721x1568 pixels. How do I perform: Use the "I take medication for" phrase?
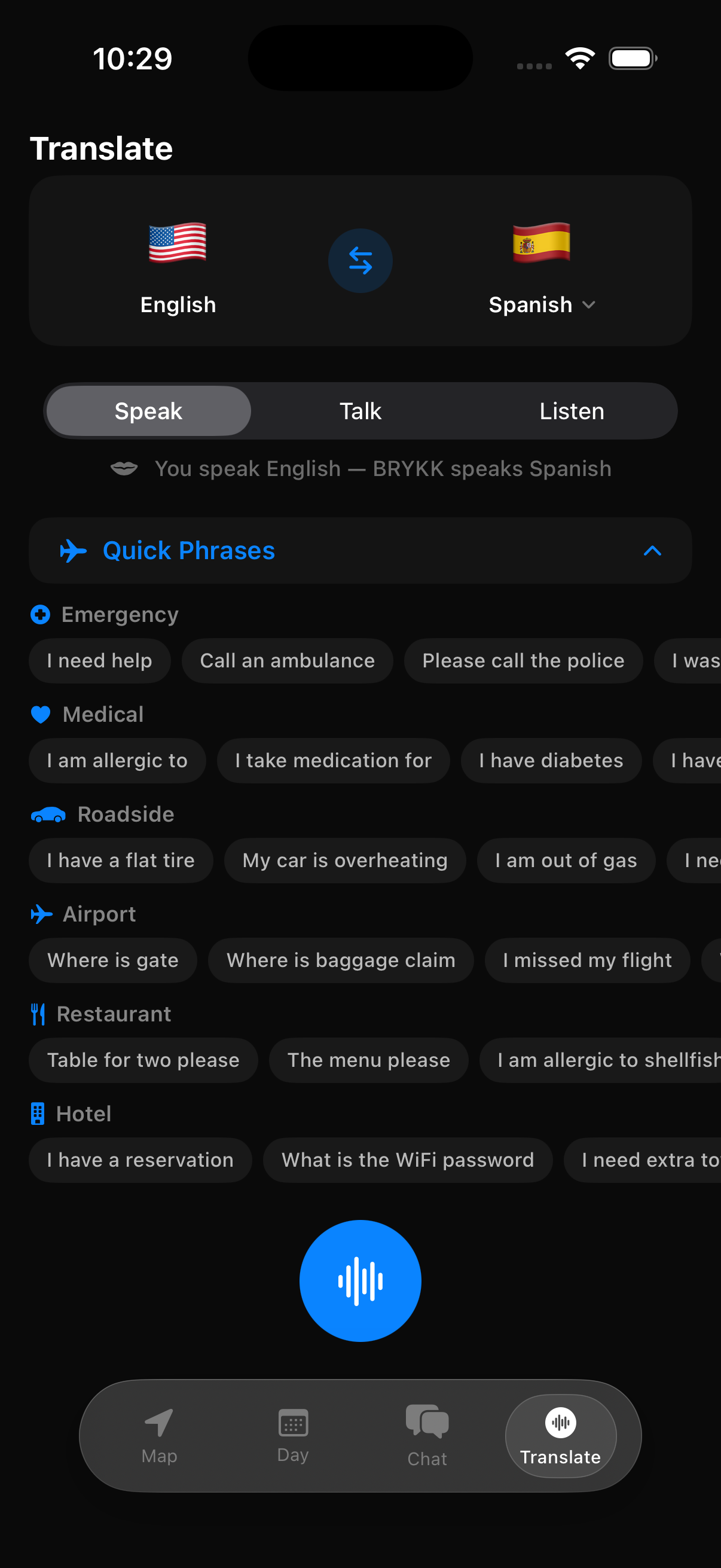pos(333,760)
